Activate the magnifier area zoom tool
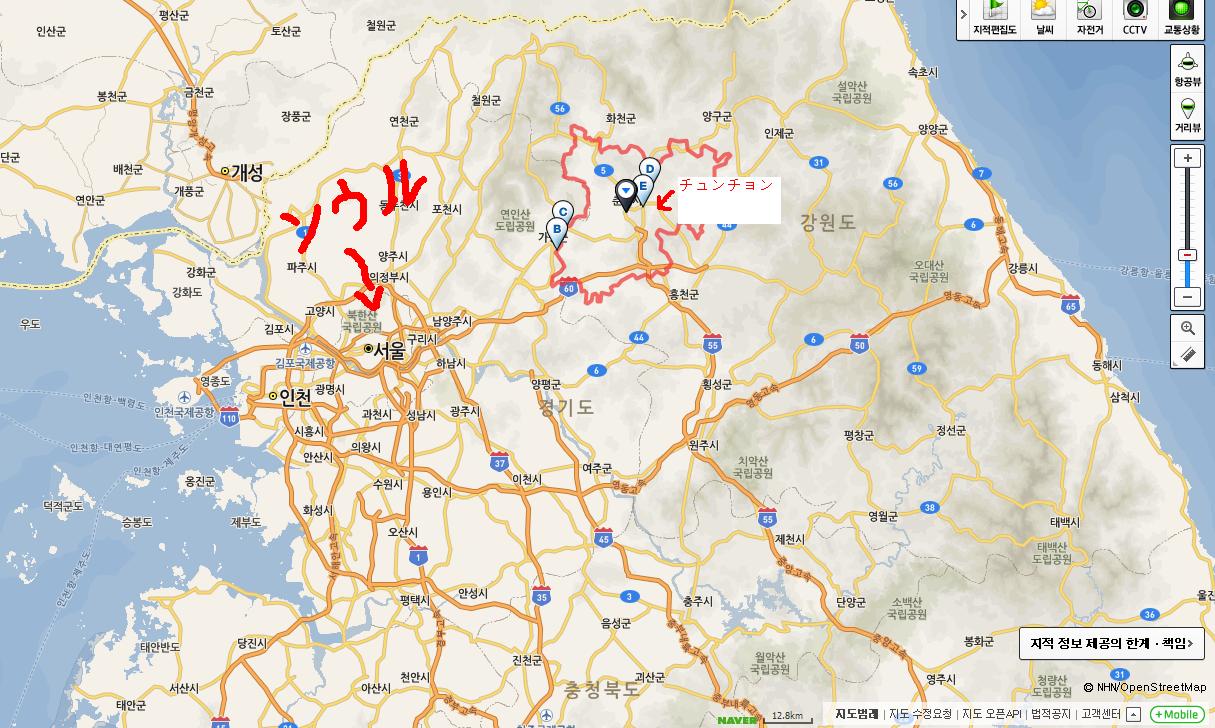The image size is (1215, 728). pyautogui.click(x=1187, y=328)
